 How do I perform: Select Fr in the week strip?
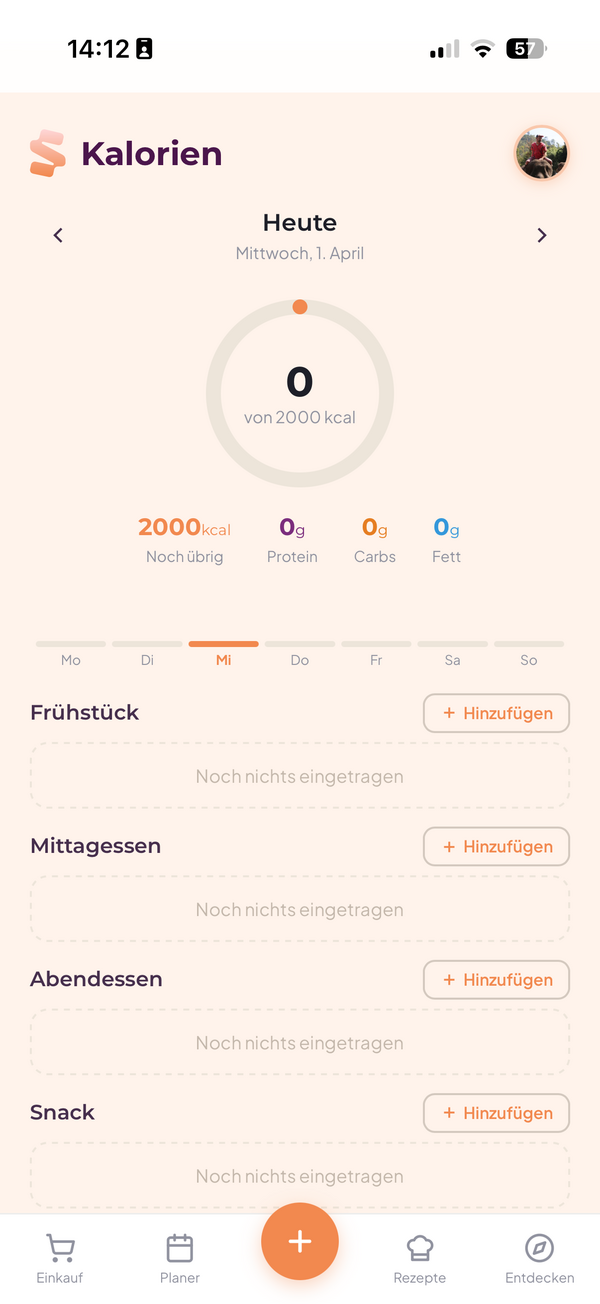(x=376, y=653)
